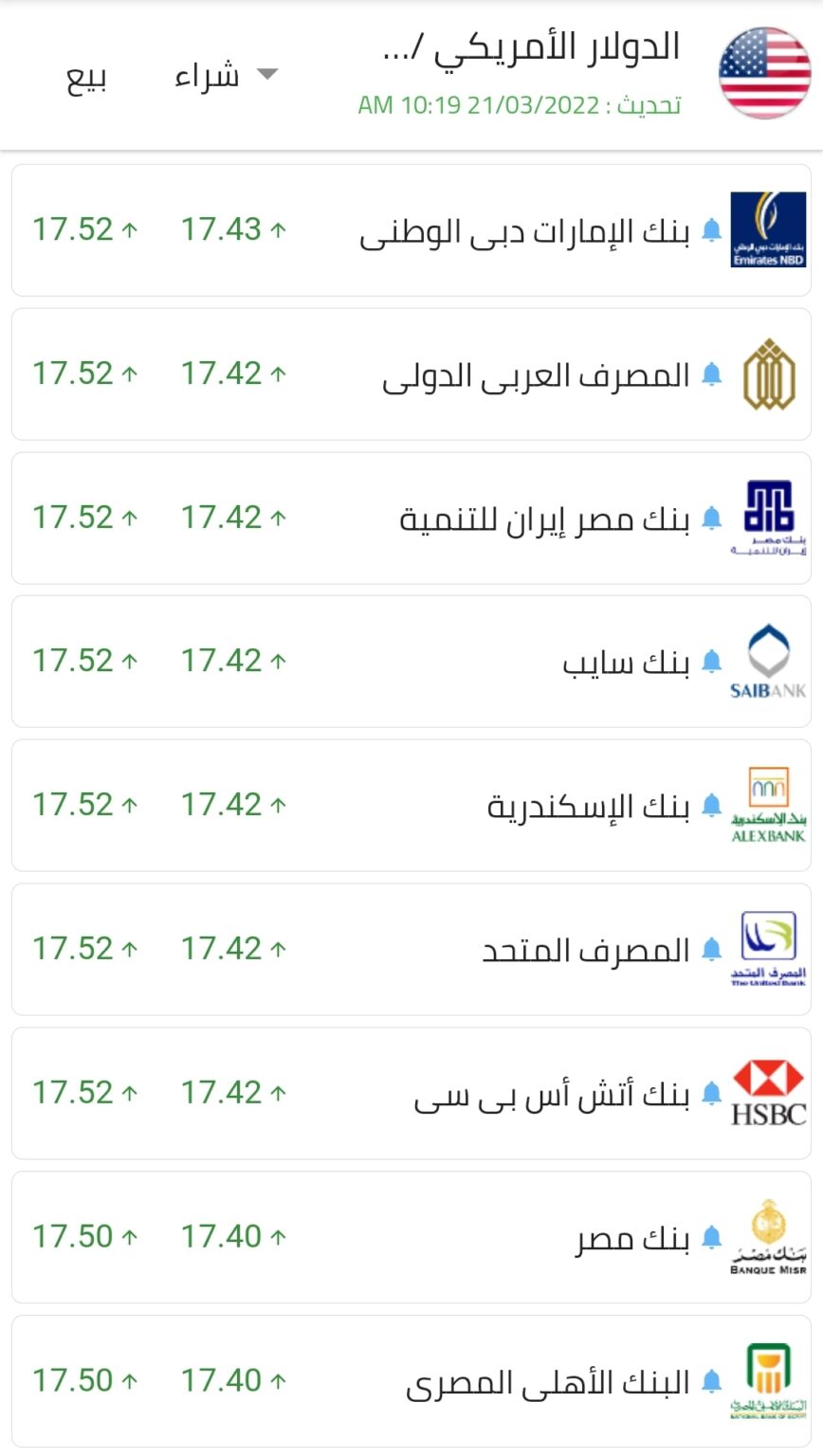Tap the bell next to بنك مصر

click(712, 1238)
